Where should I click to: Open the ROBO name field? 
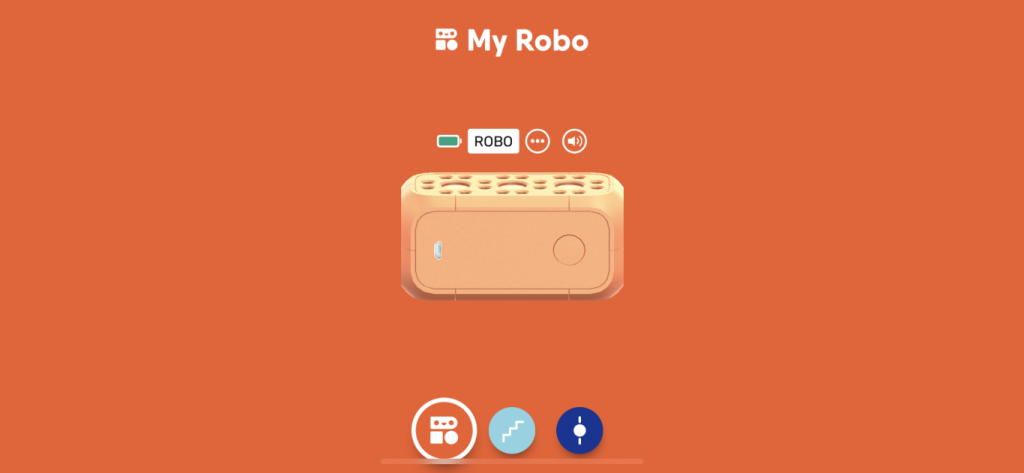point(493,142)
